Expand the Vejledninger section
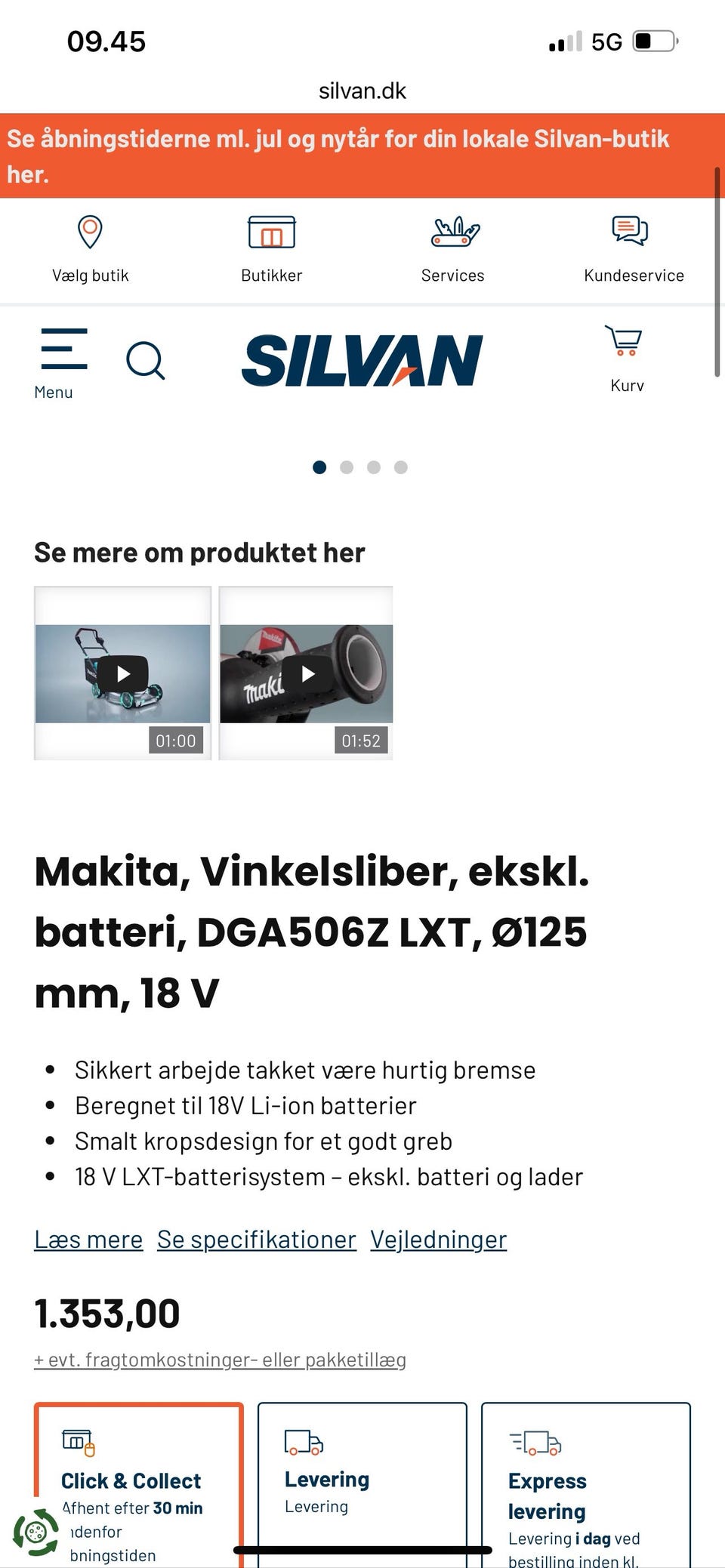 tap(438, 1239)
